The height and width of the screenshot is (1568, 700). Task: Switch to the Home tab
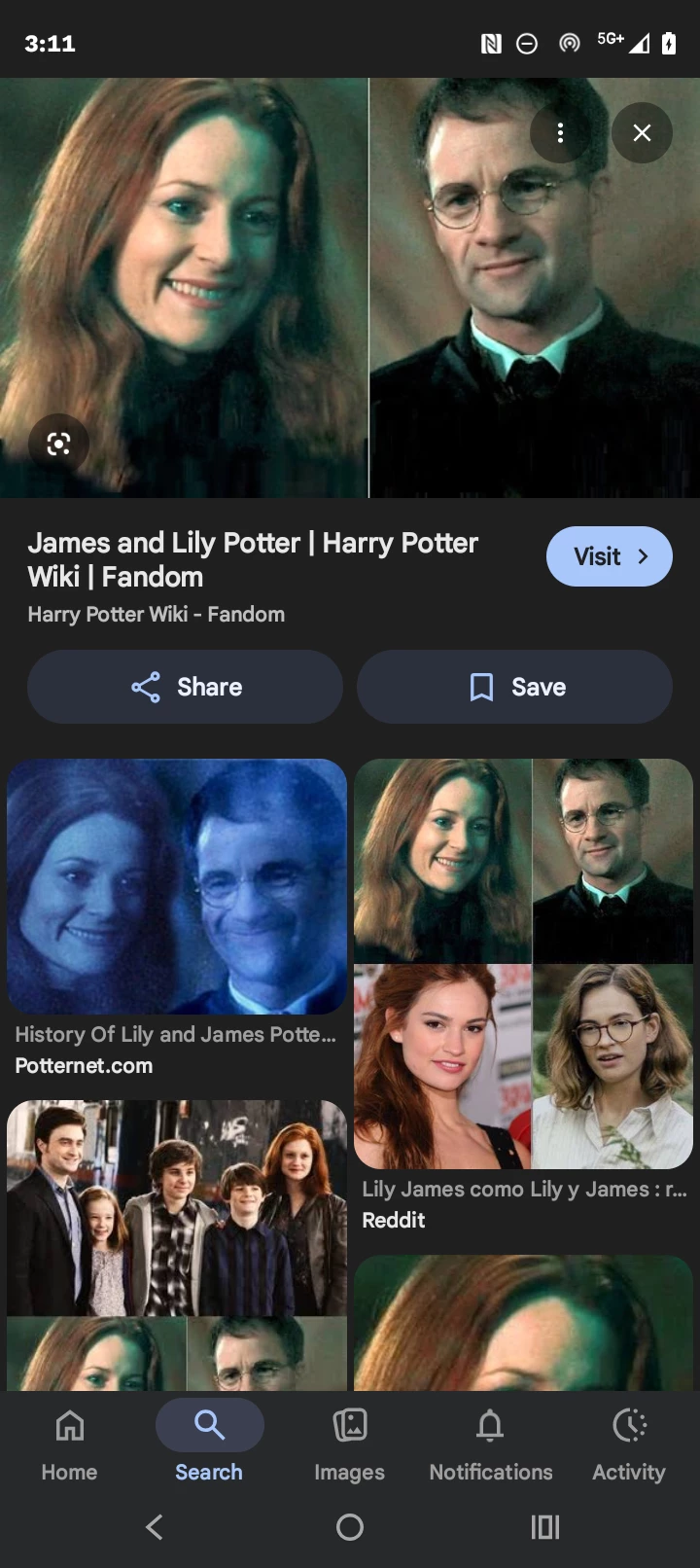(69, 1442)
